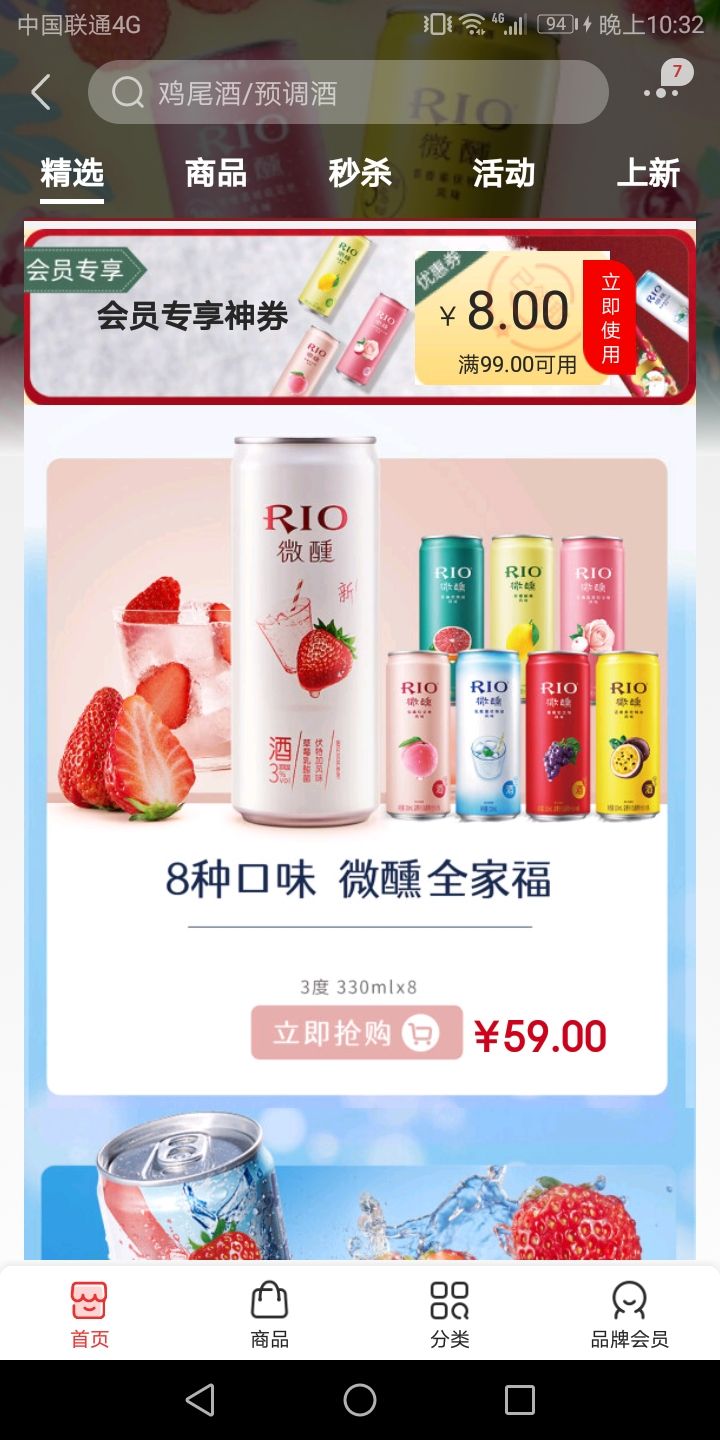This screenshot has width=720, height=1440.
Task: Open 分类 categories via the grid icon
Action: tap(450, 1310)
